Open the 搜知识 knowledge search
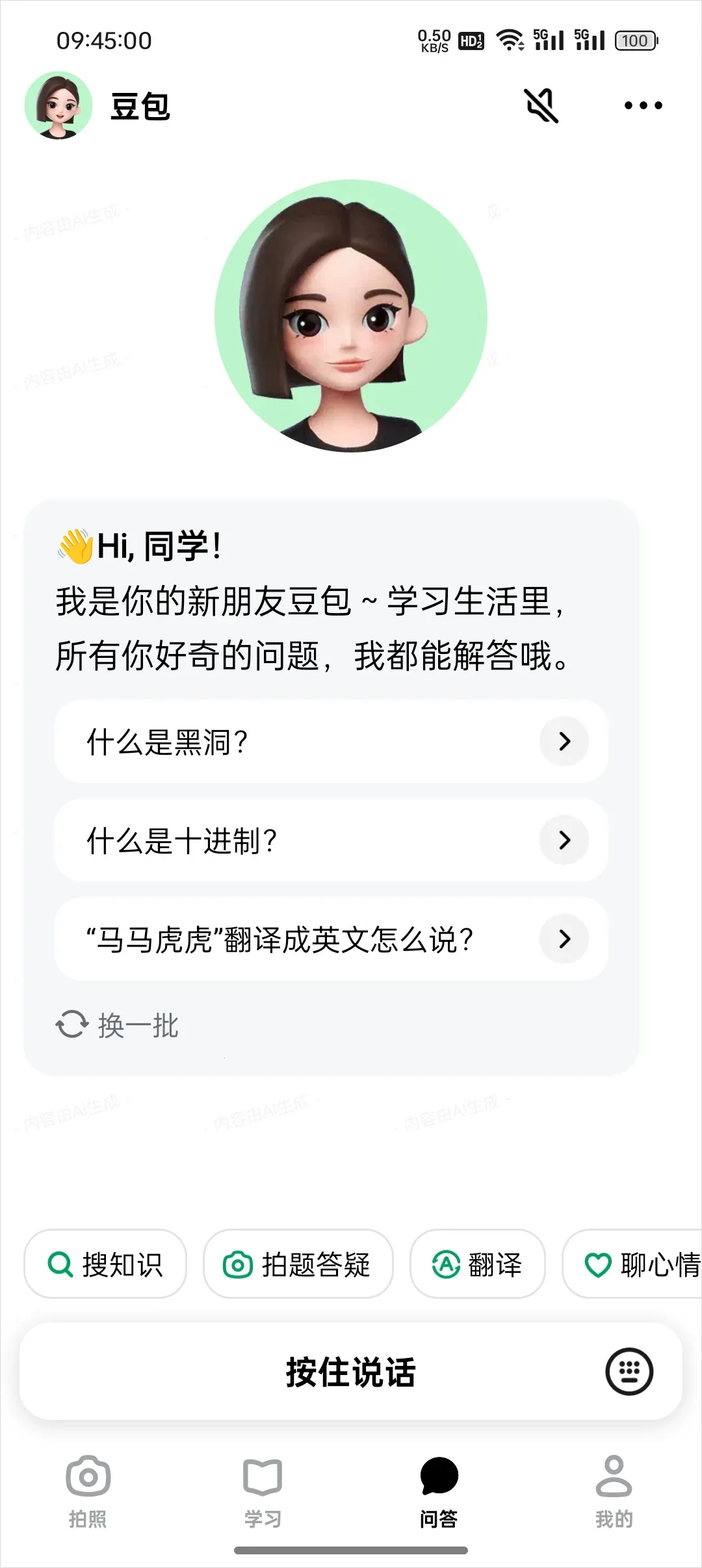This screenshot has width=702, height=1568. point(105,1264)
